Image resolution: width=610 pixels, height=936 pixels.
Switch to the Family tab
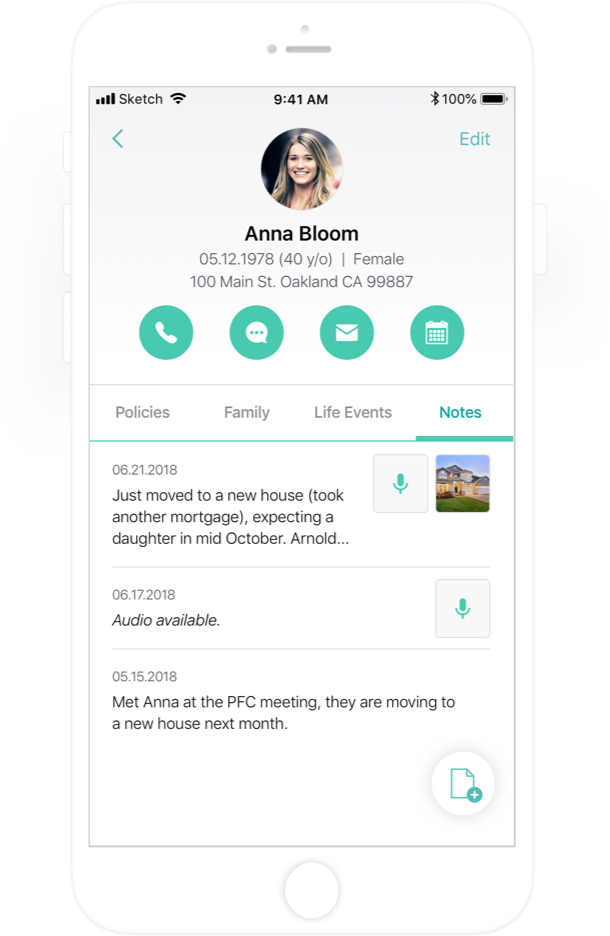click(247, 412)
